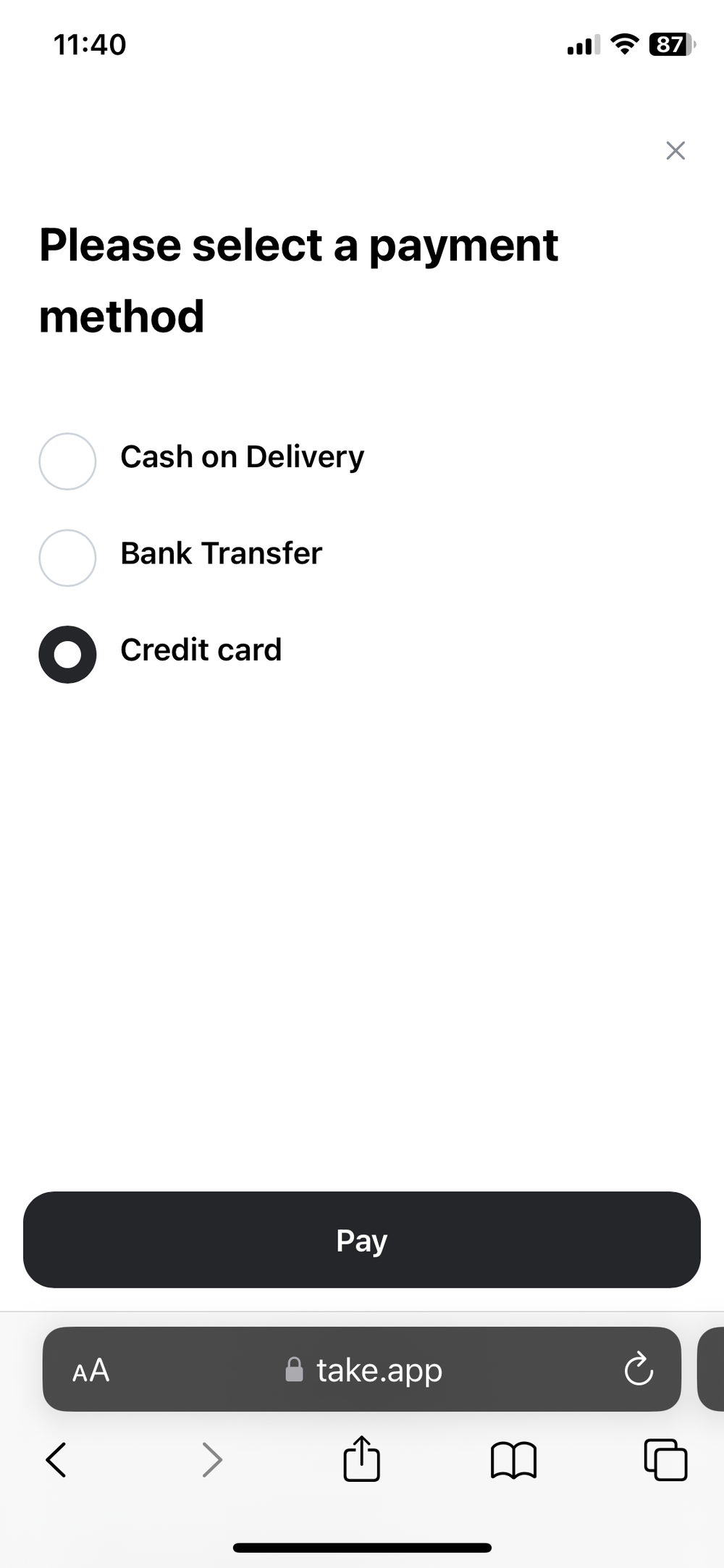The height and width of the screenshot is (1568, 724).
Task: Reload the take.app page
Action: pyautogui.click(x=638, y=1370)
